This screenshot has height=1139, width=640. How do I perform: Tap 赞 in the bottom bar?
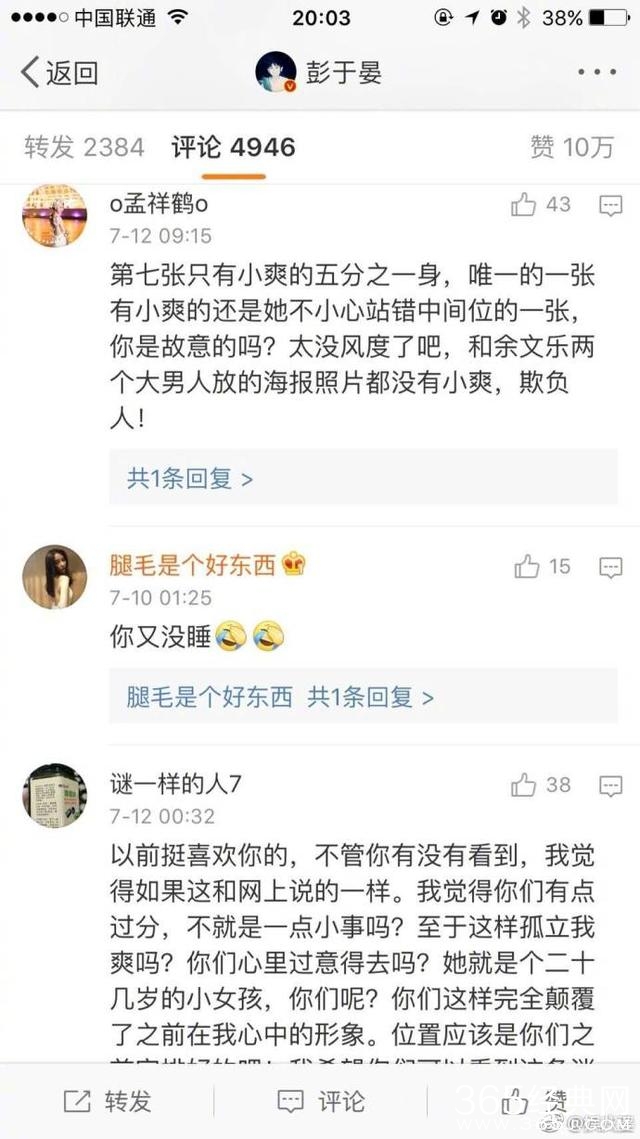point(533,1102)
